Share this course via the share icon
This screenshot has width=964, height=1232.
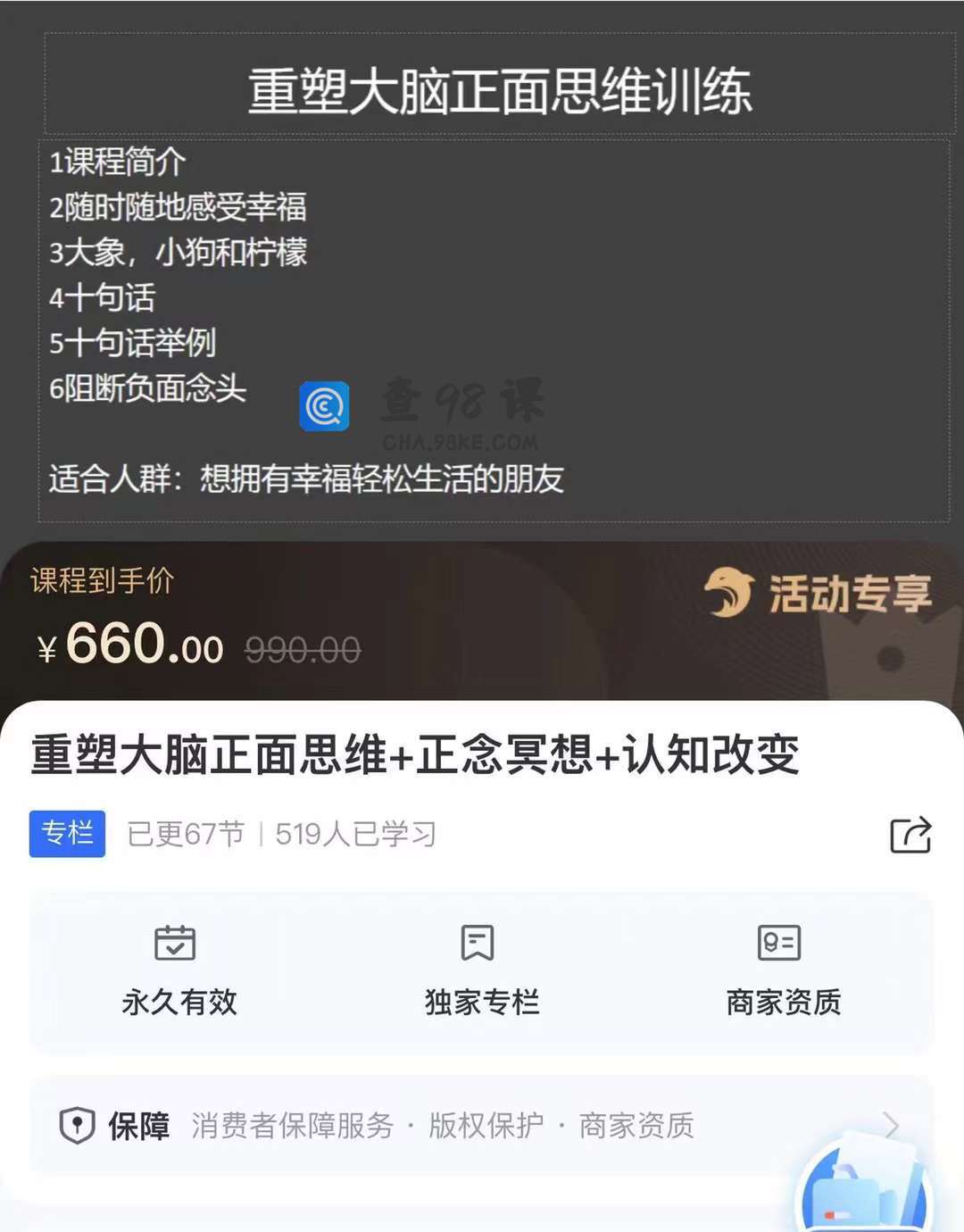(910, 835)
